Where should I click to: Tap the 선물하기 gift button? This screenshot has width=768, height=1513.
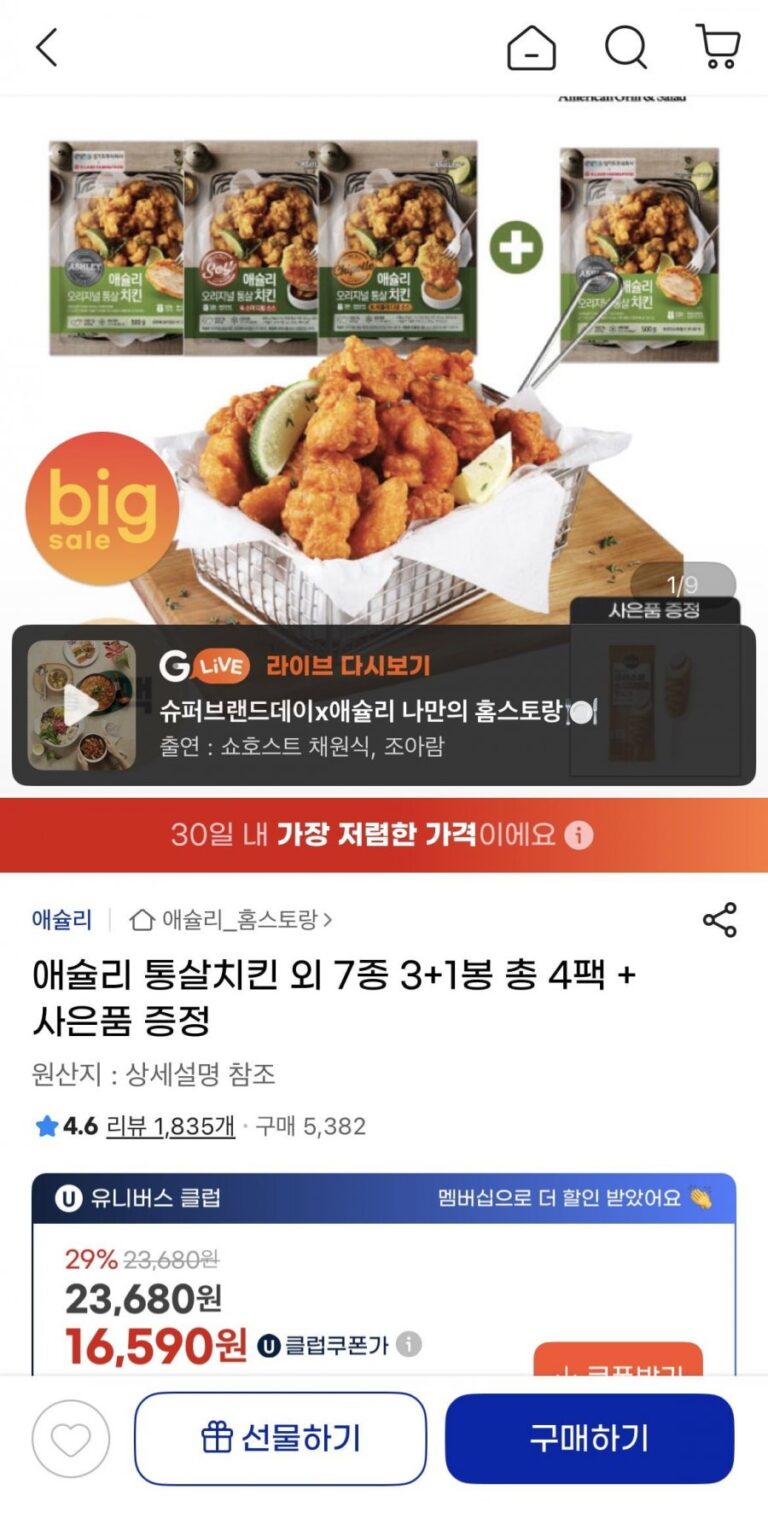click(x=280, y=1438)
